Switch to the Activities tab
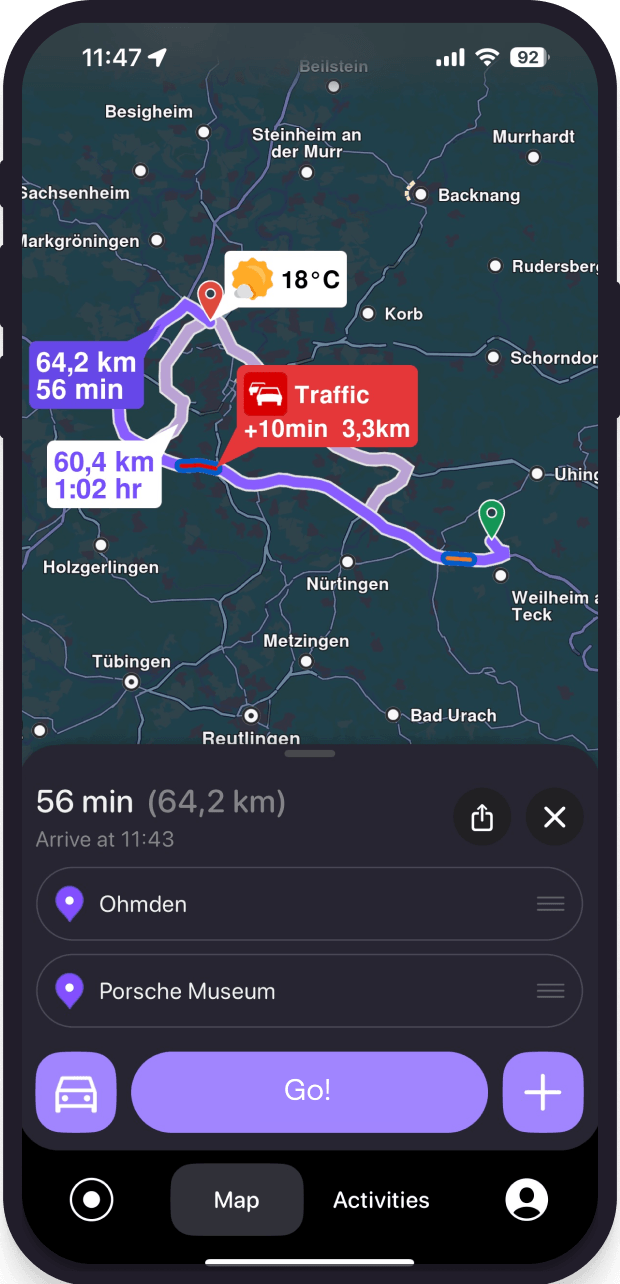The image size is (620, 1284). pyautogui.click(x=381, y=1199)
